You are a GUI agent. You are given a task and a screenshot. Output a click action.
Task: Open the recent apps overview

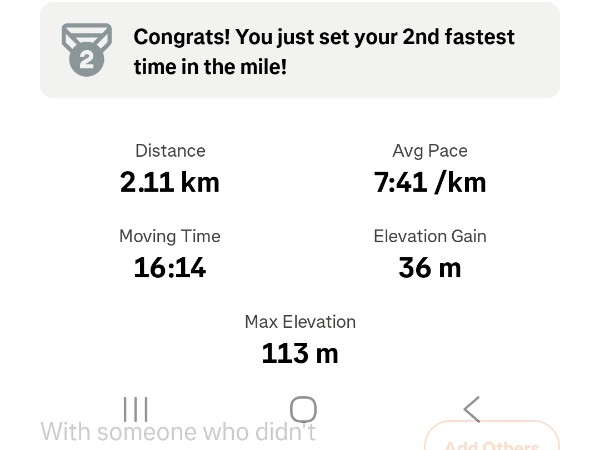pos(136,409)
